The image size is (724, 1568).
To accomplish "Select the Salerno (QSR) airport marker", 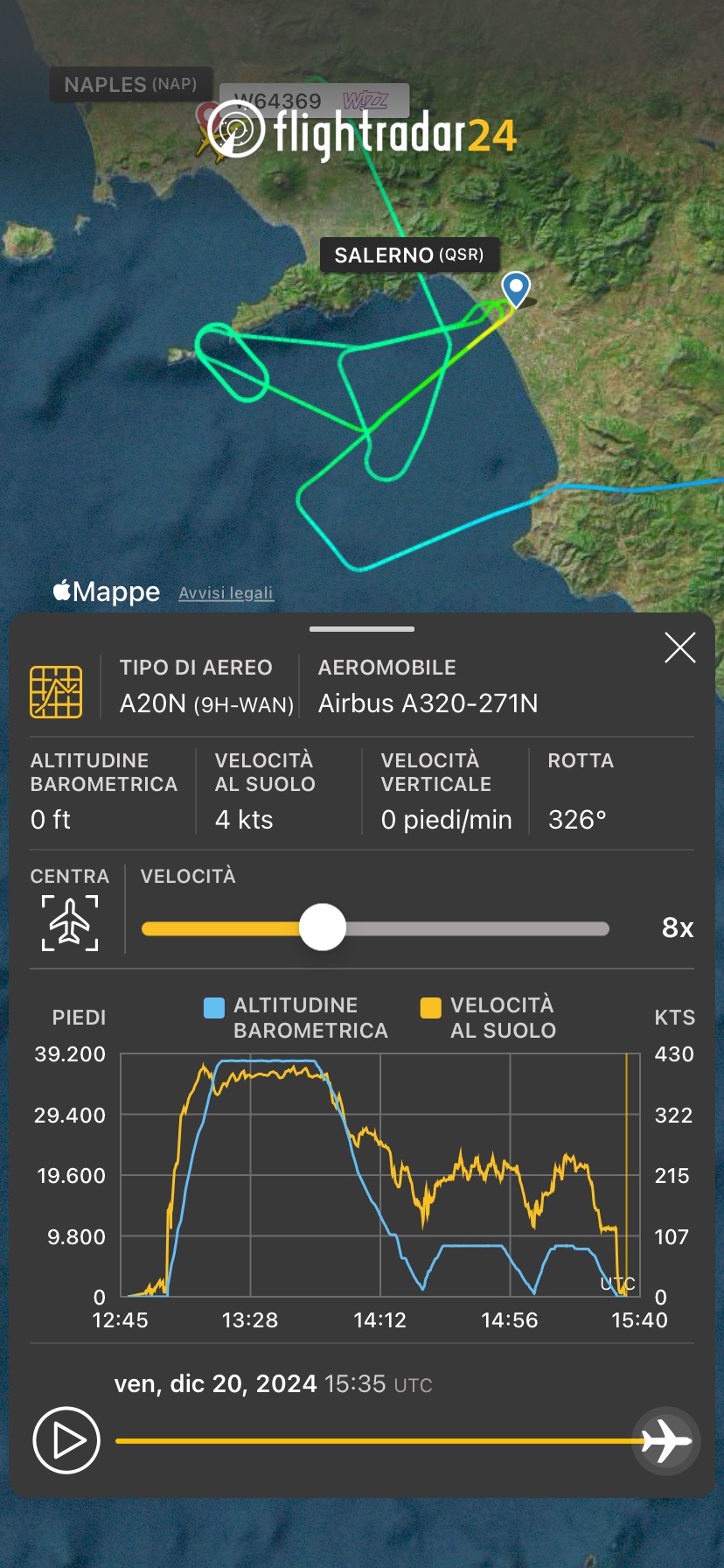I will (x=516, y=288).
